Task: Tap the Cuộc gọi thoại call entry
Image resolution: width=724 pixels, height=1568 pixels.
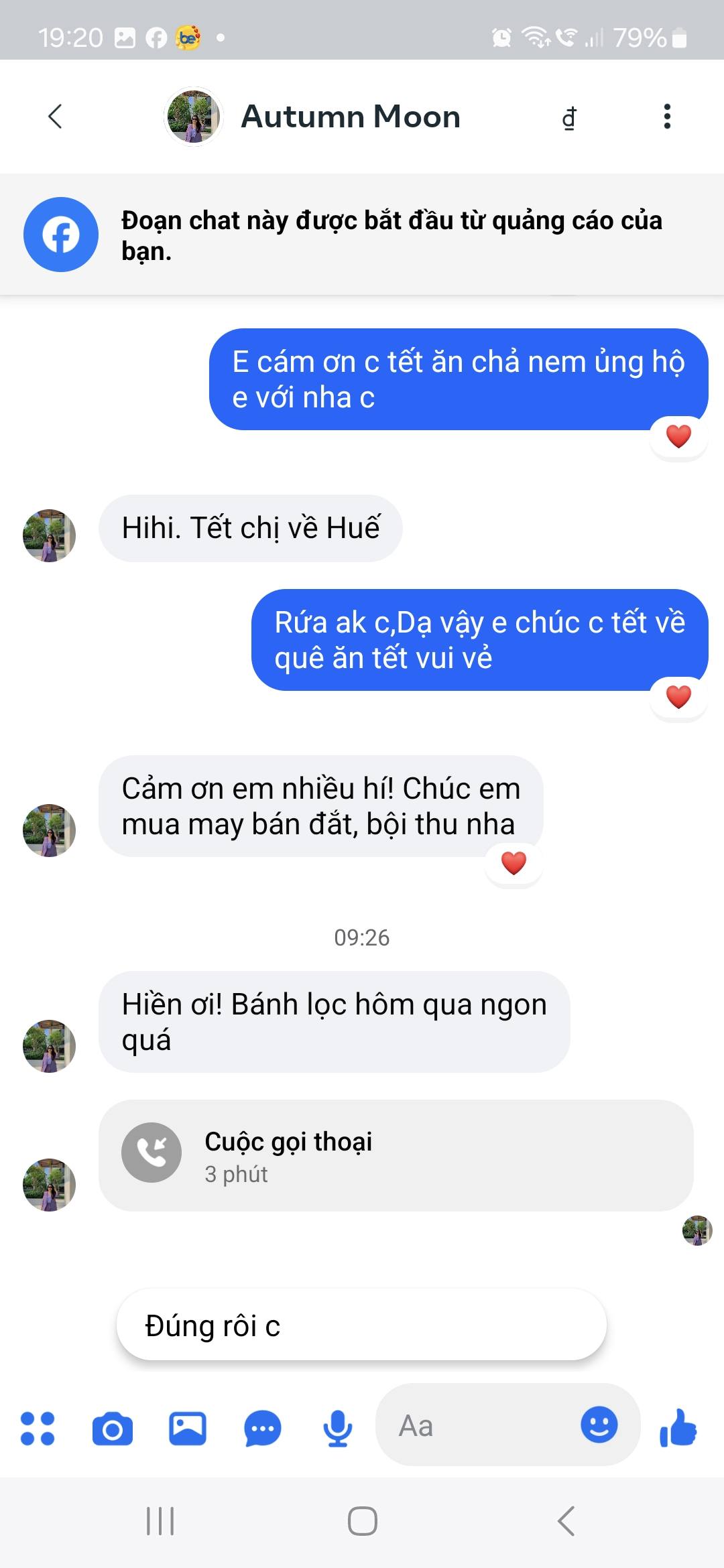Action: tap(396, 1156)
